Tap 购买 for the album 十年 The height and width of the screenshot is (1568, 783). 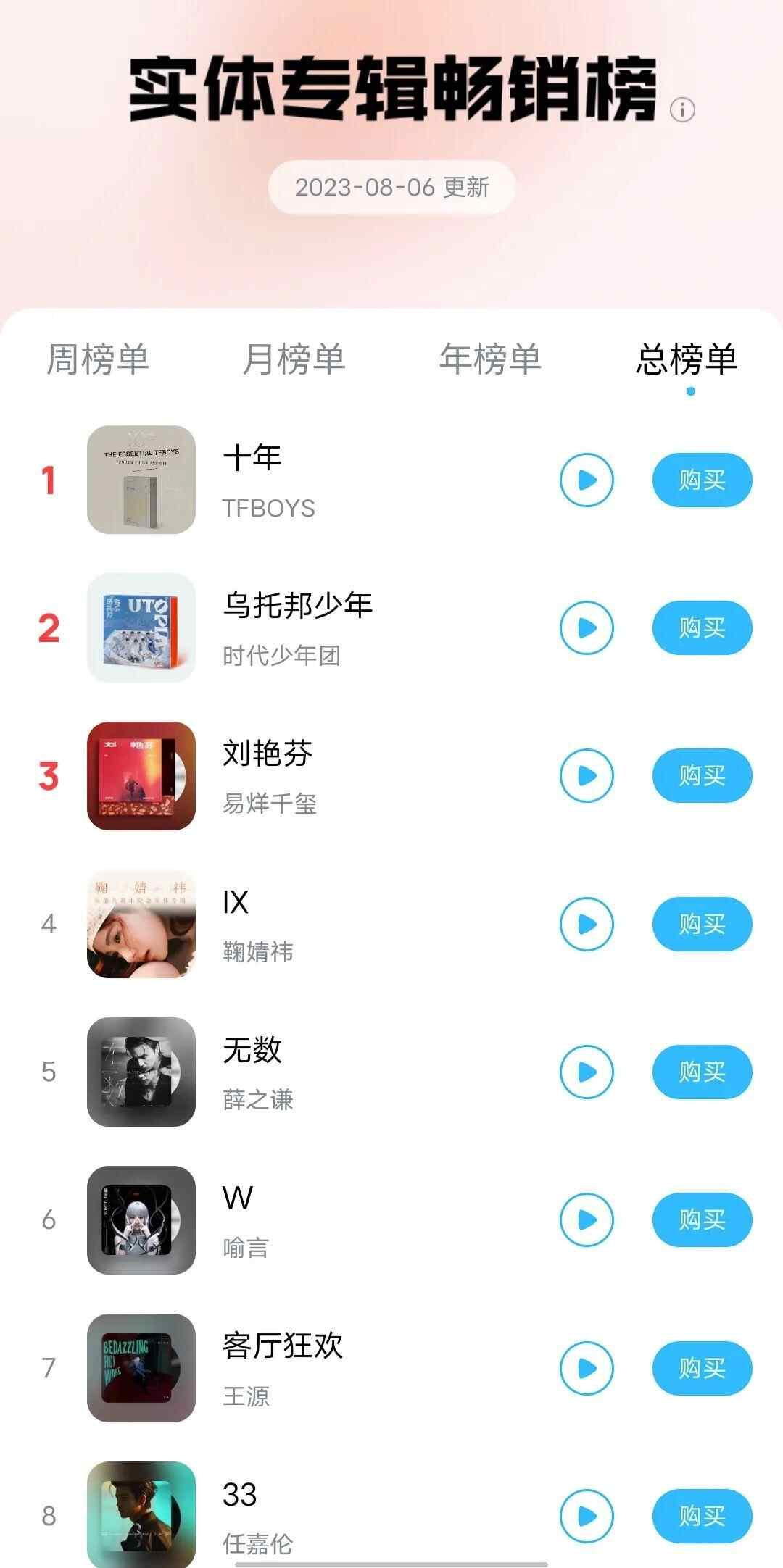pyautogui.click(x=702, y=480)
